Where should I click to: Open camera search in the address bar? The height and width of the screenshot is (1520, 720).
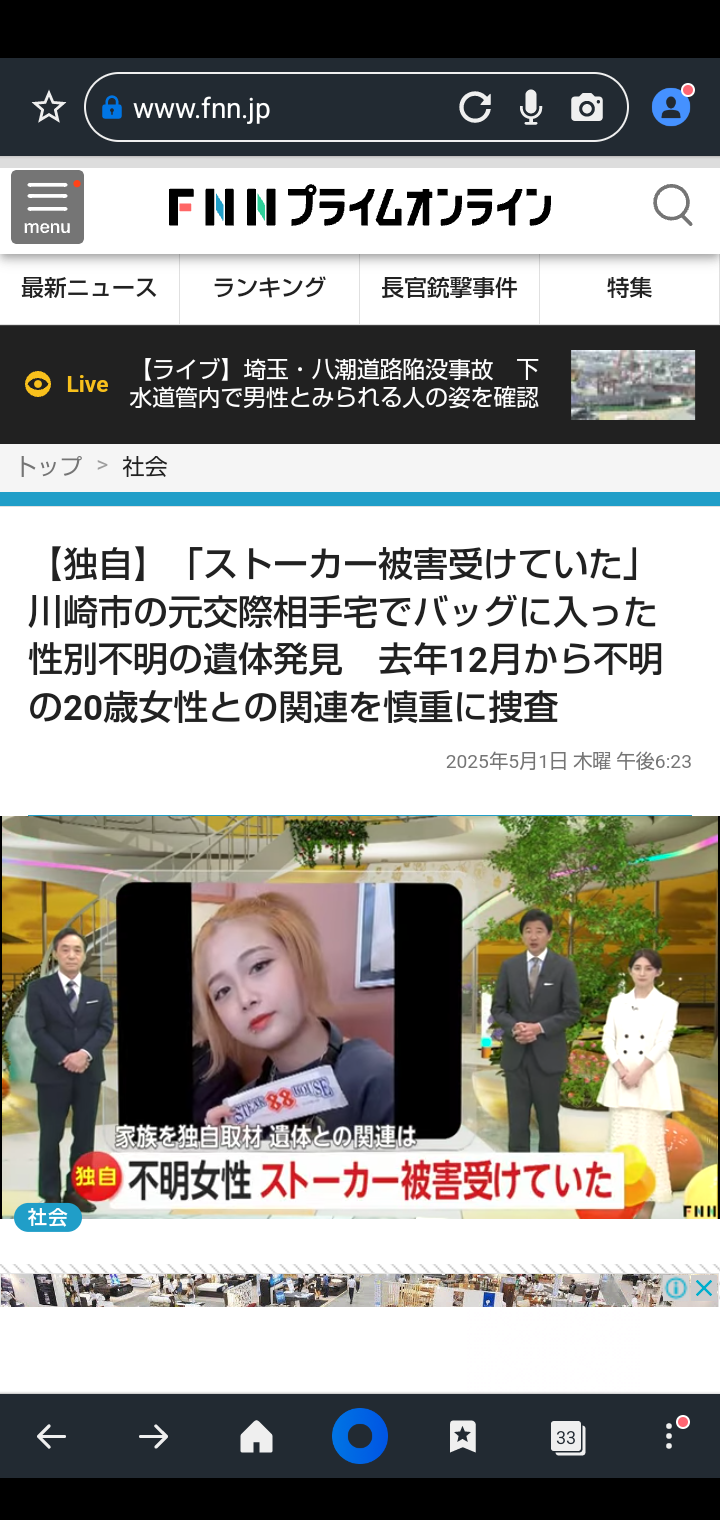click(x=587, y=108)
